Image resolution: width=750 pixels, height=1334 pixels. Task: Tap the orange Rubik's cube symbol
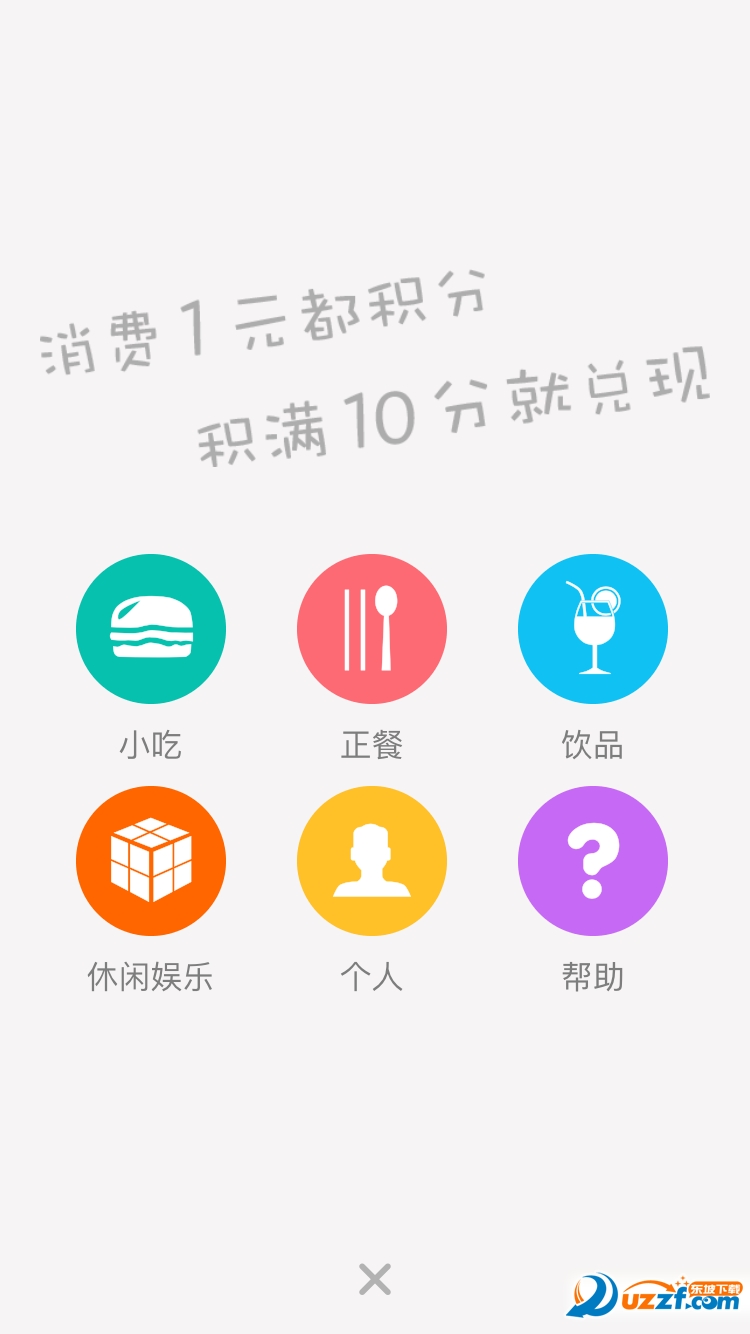point(151,861)
